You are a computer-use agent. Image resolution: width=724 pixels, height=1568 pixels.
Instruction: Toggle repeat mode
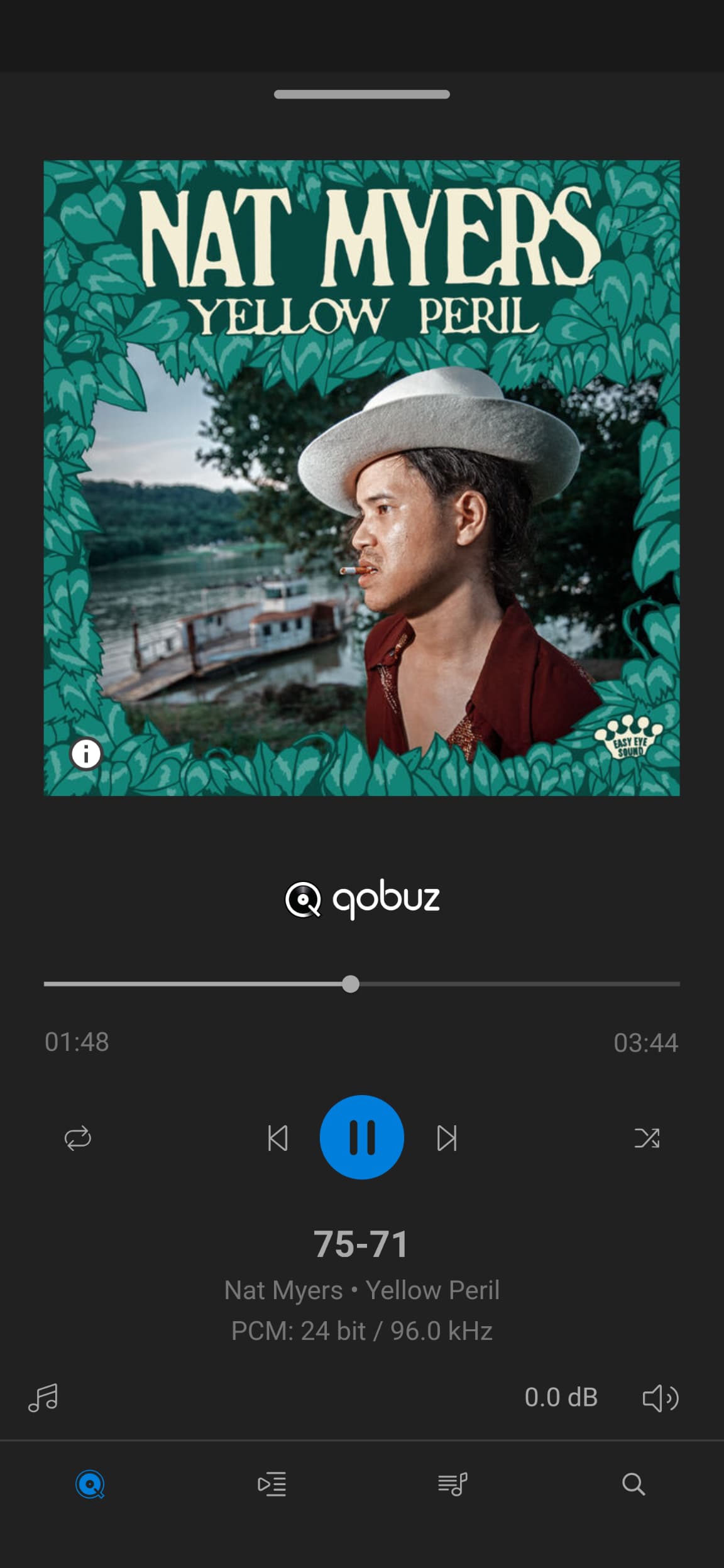pyautogui.click(x=78, y=1138)
